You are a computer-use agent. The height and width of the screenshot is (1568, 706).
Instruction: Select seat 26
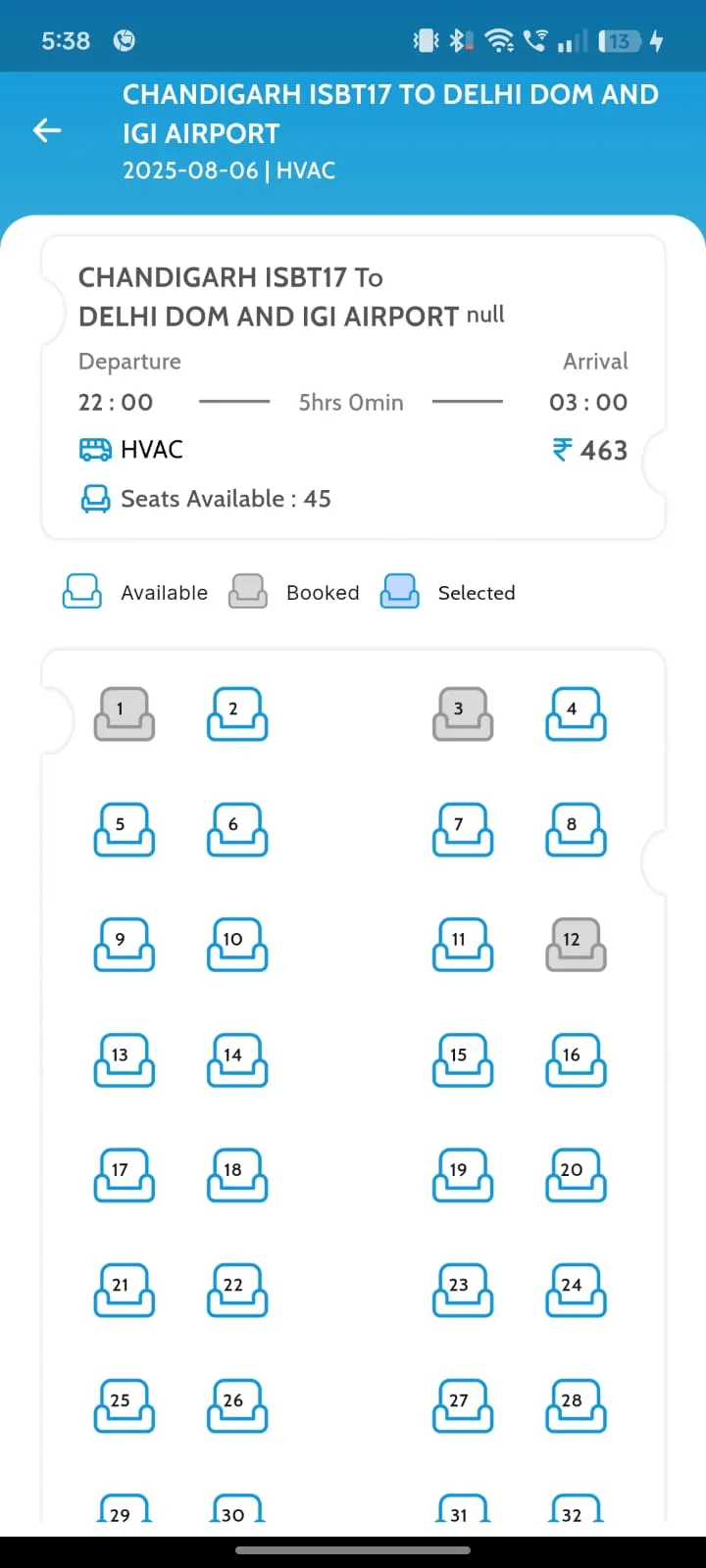click(x=236, y=1405)
